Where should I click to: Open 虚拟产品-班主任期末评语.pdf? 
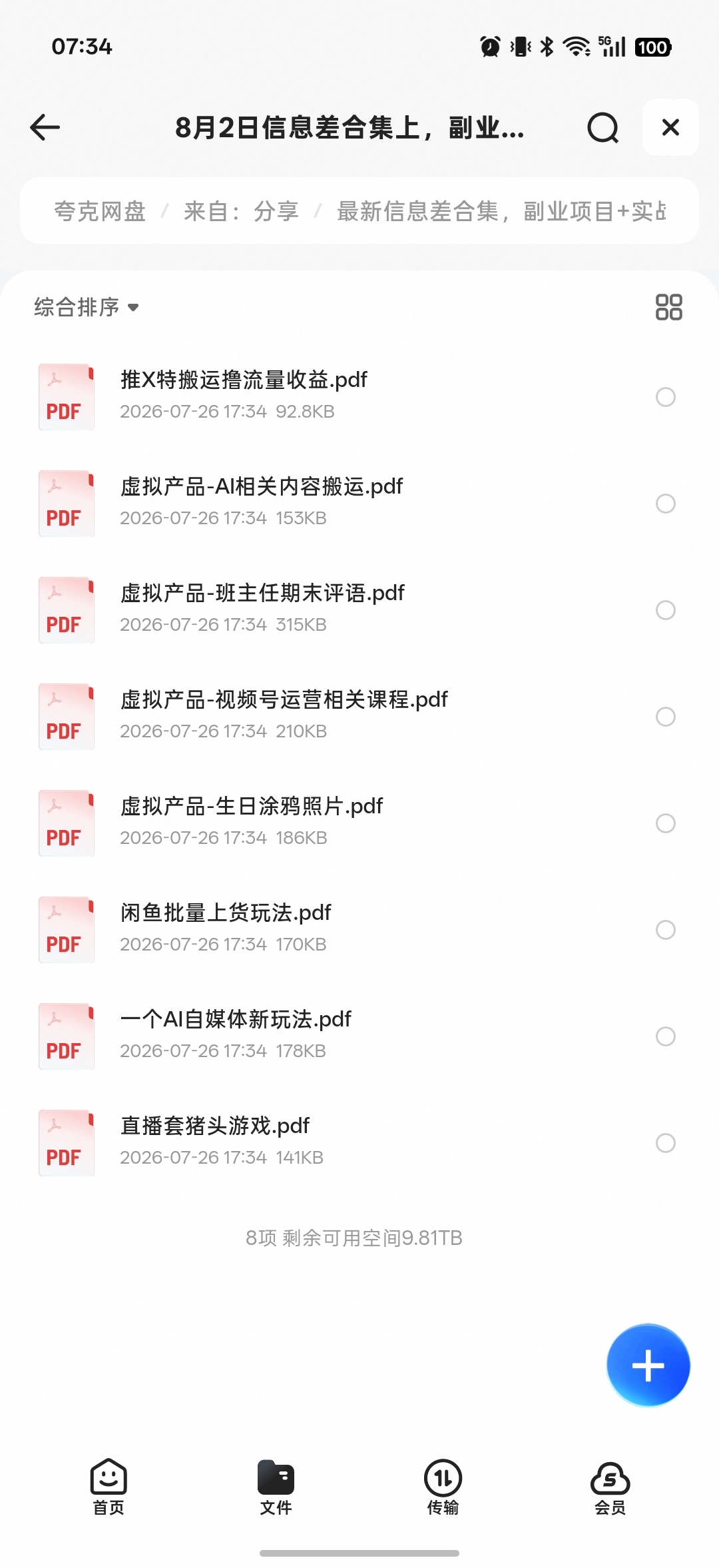tap(359, 610)
